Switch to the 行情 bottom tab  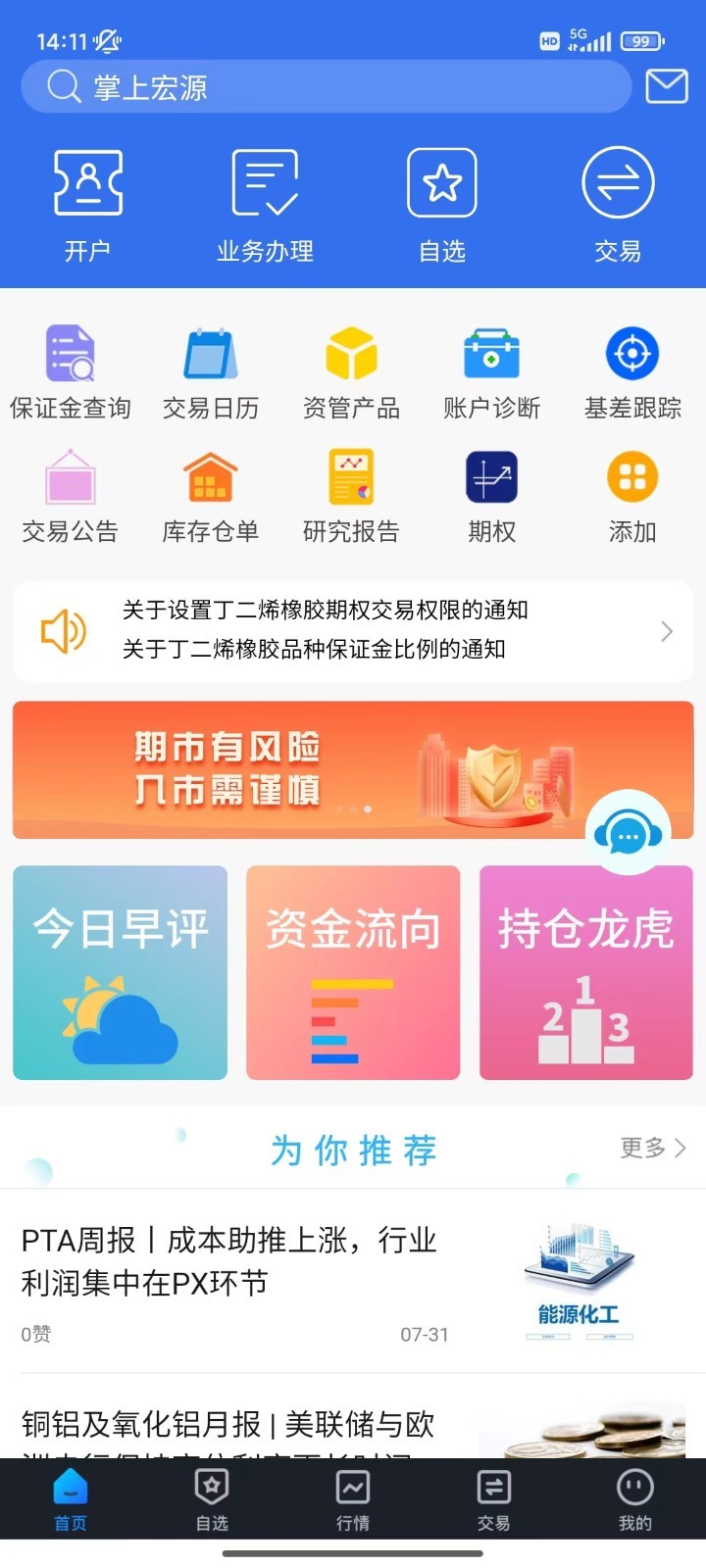click(353, 1499)
